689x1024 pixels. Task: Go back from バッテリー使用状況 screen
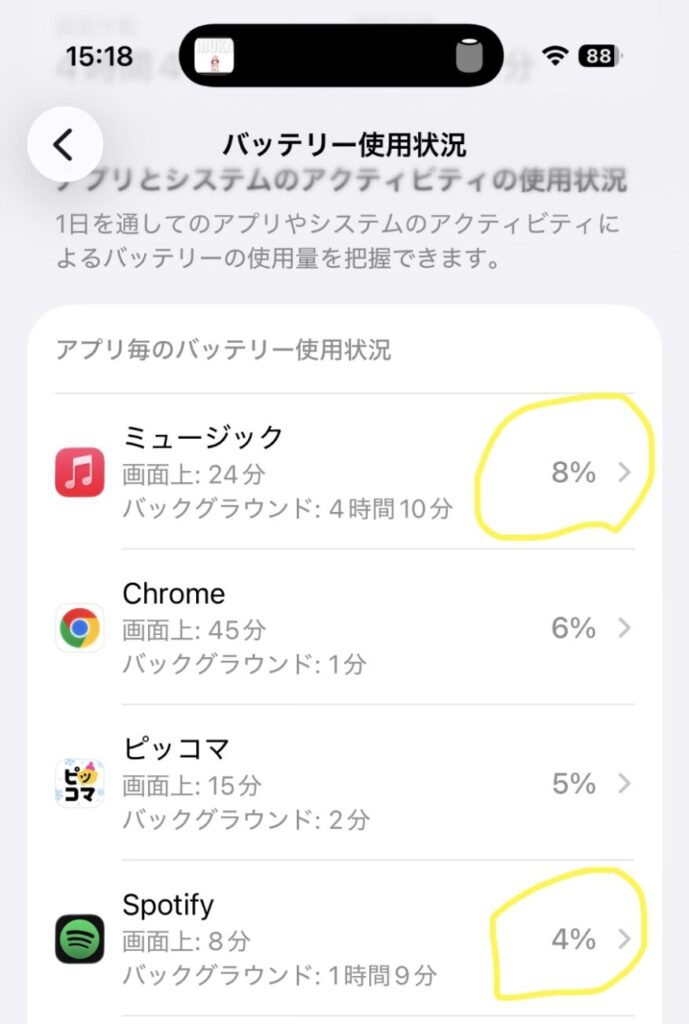pos(64,145)
